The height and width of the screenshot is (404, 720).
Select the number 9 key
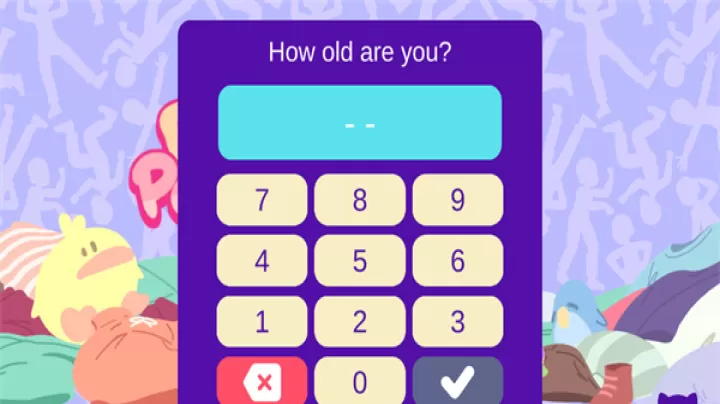[x=458, y=200]
